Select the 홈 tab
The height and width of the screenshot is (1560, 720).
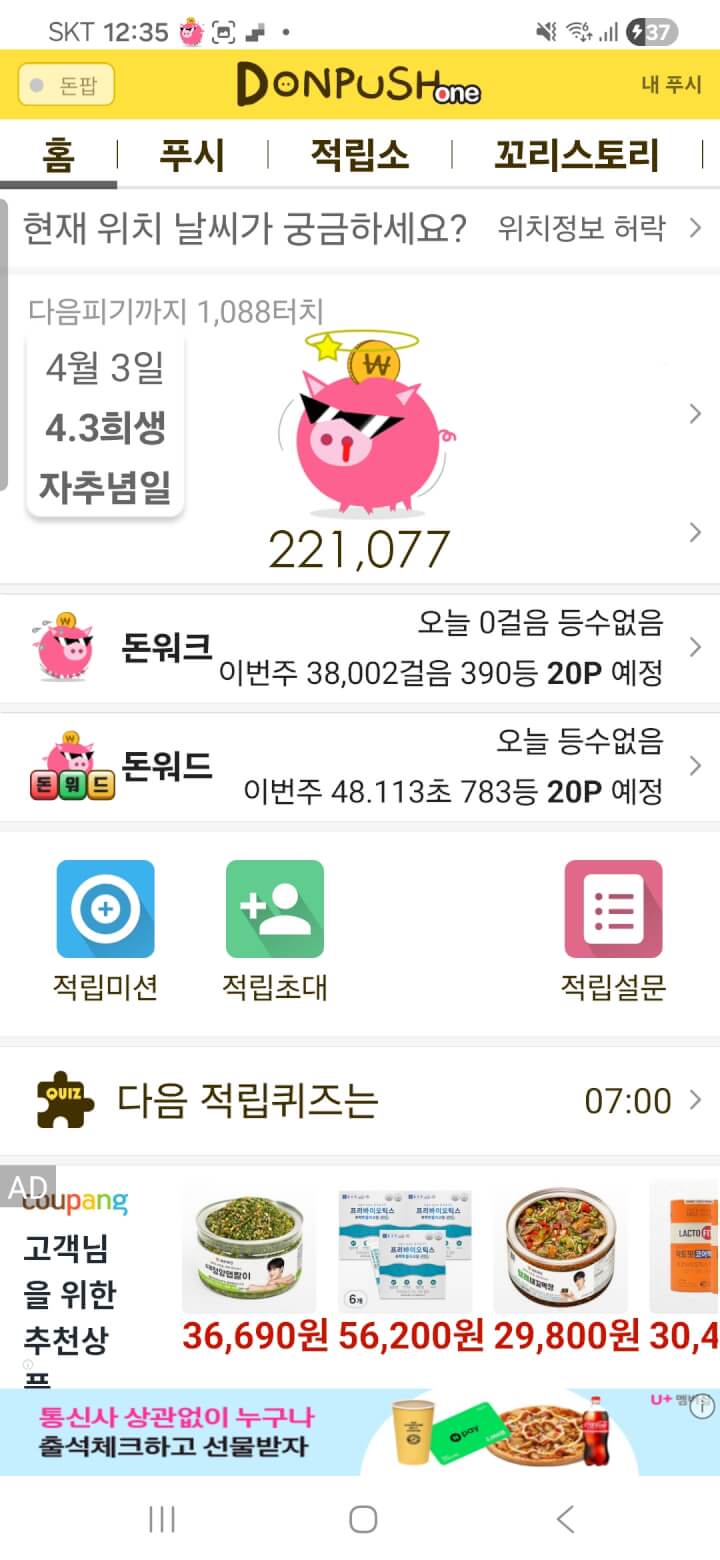tap(58, 155)
